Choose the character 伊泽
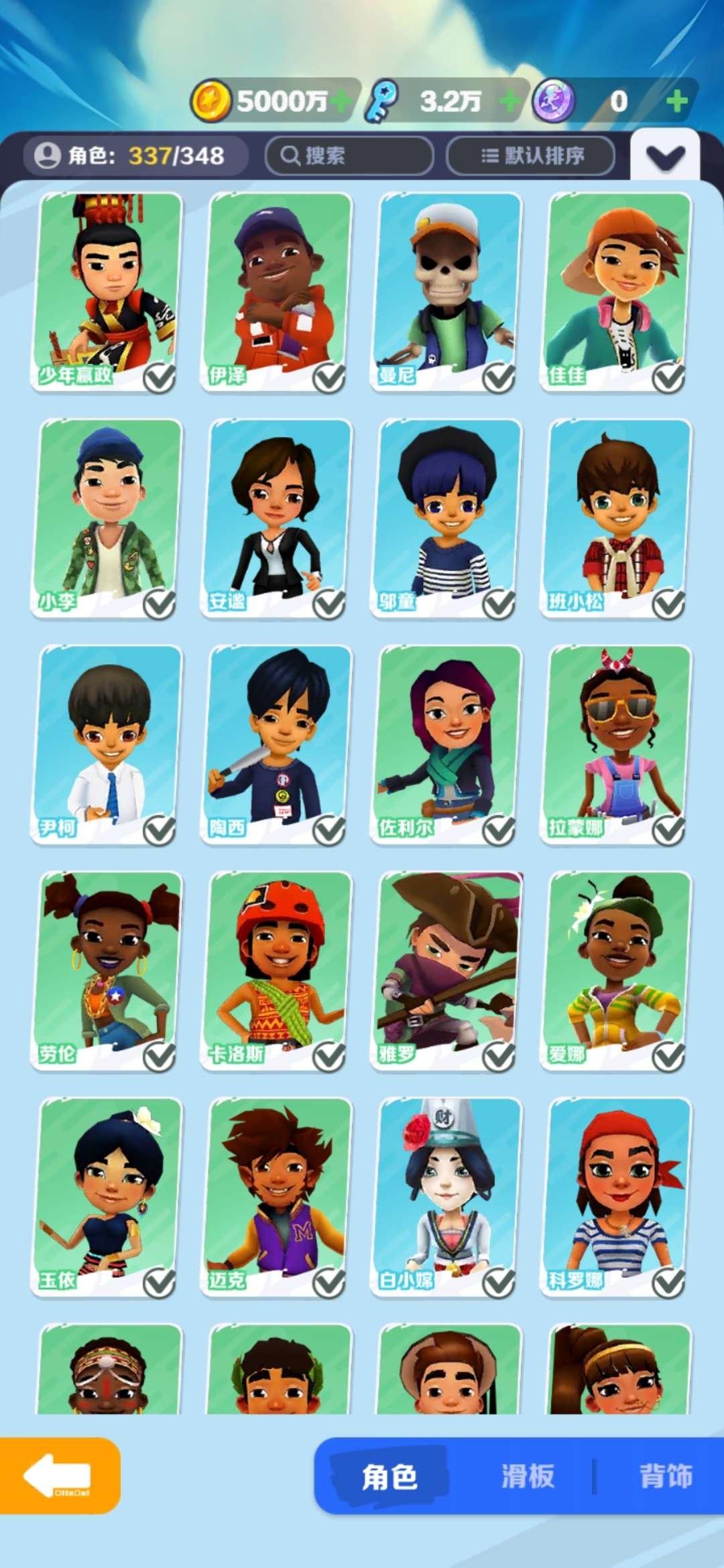This screenshot has height=1568, width=724. click(x=277, y=291)
